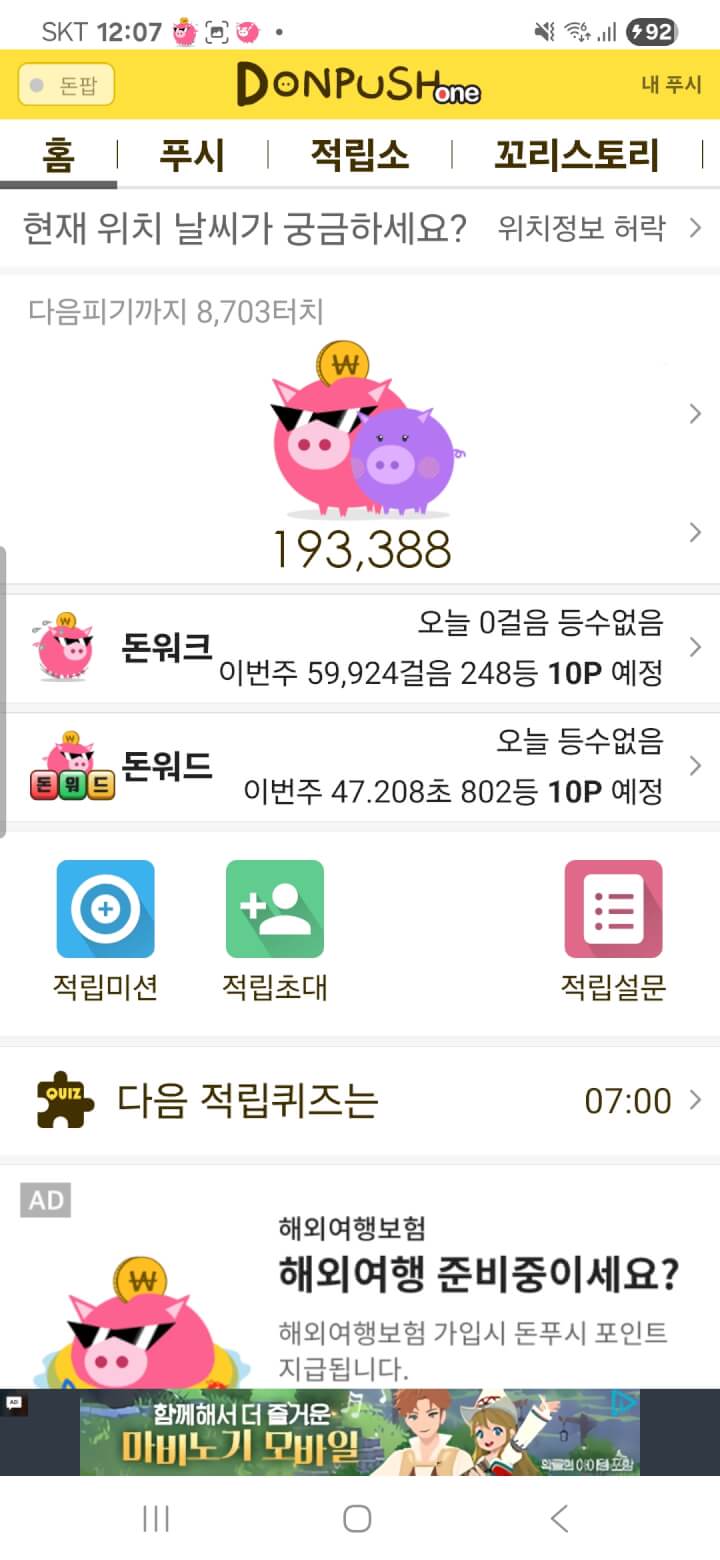
Task: Go to the device home screen
Action: [357, 1519]
